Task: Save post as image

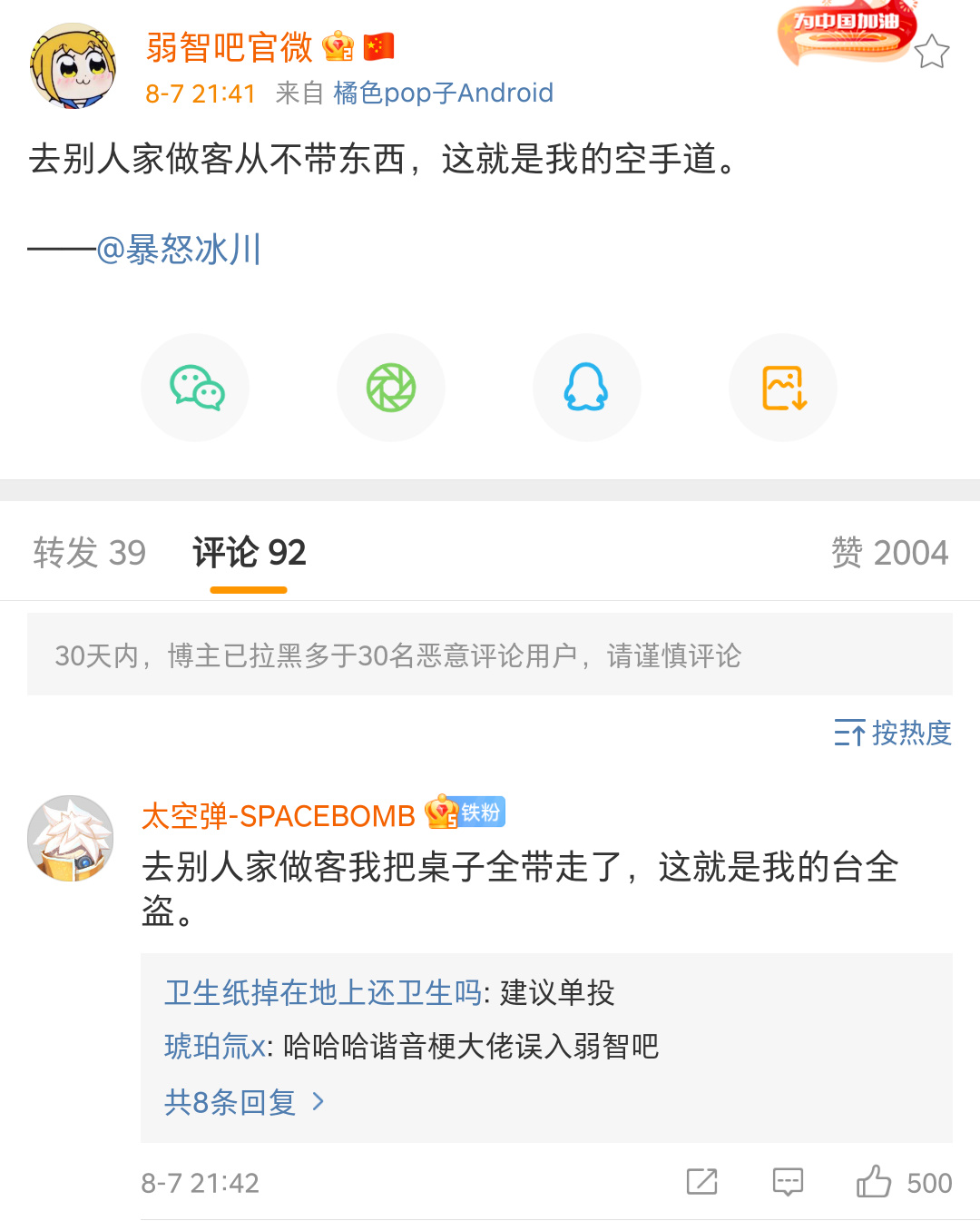Action: [782, 388]
